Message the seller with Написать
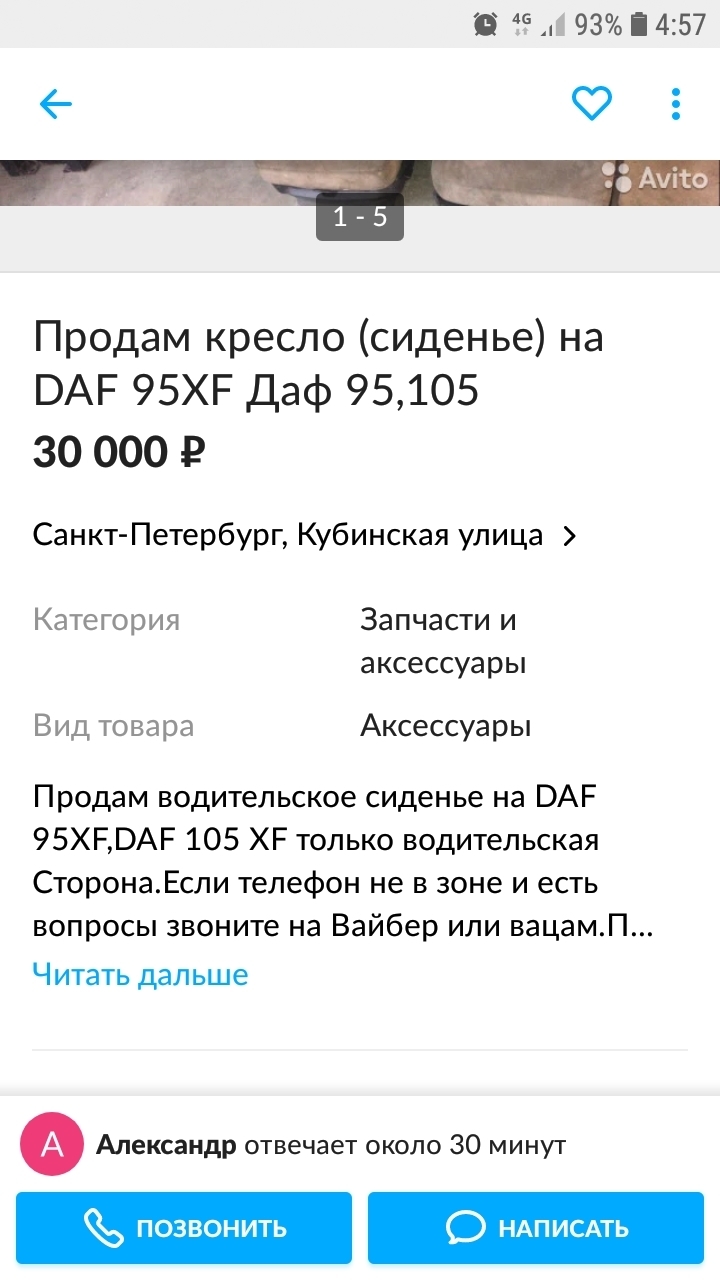 click(536, 1228)
